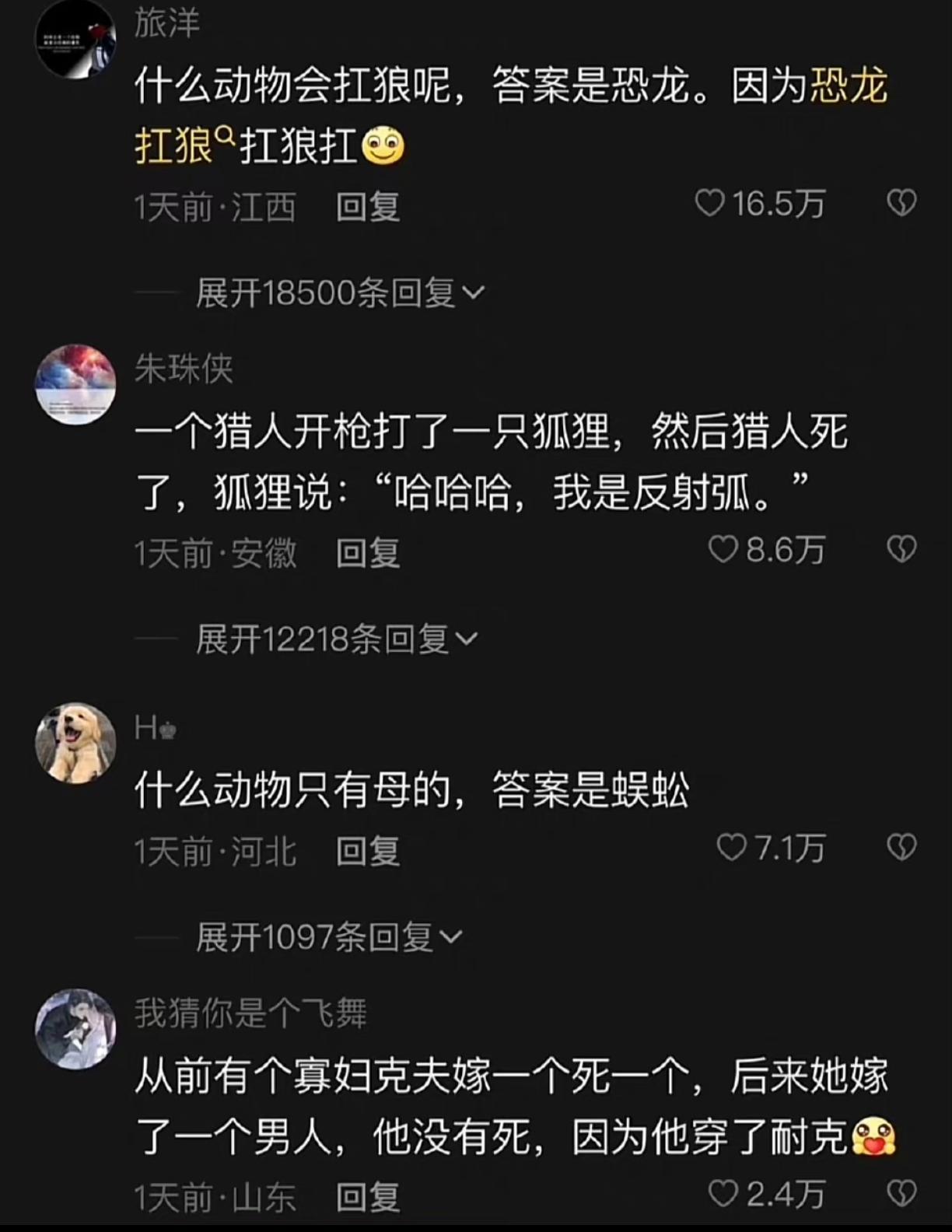Like 旅洋's comment about 恐龙扛狼
952x1232 pixels.
click(x=709, y=204)
